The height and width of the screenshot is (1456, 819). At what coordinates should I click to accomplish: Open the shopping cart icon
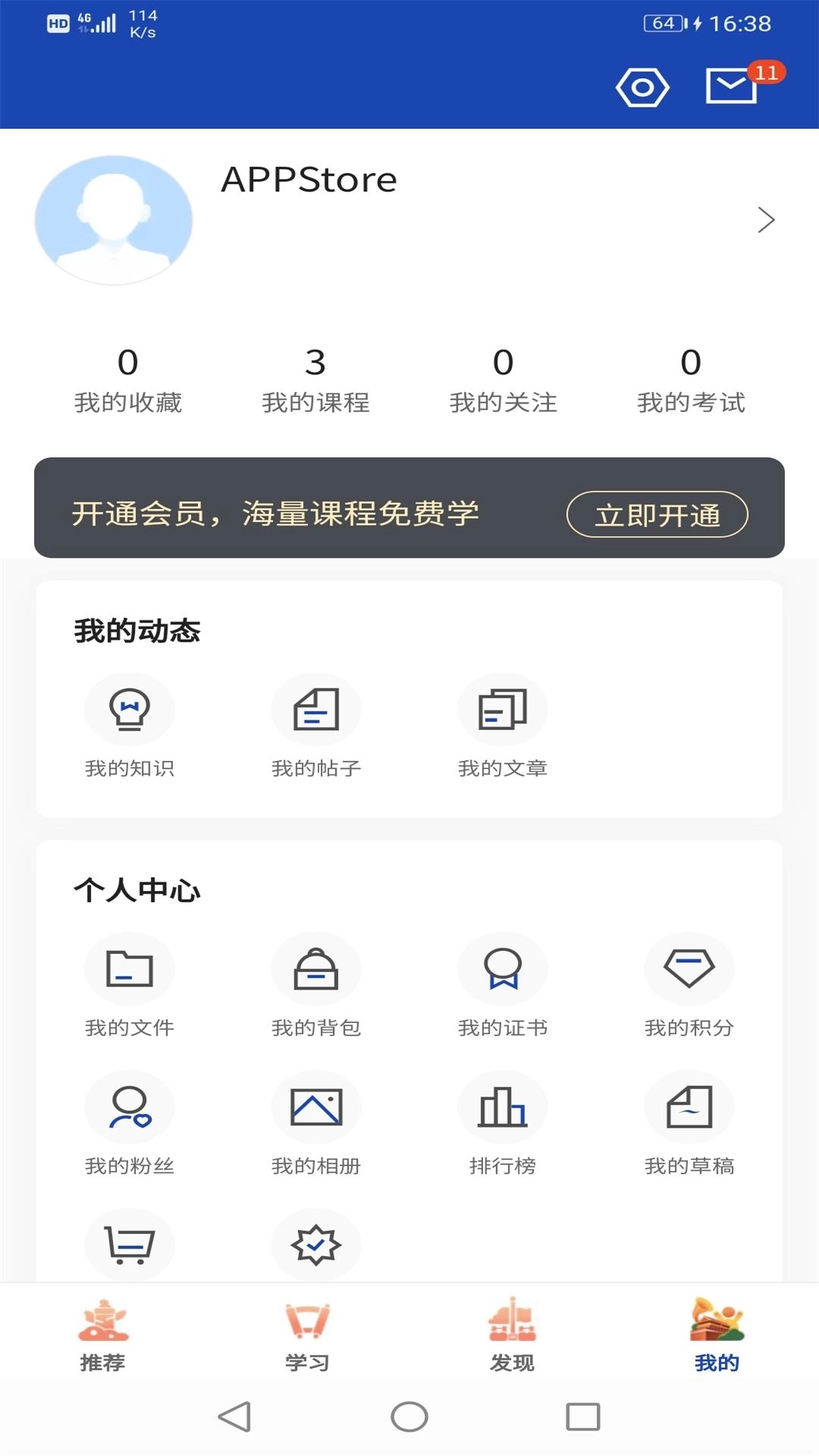130,1244
